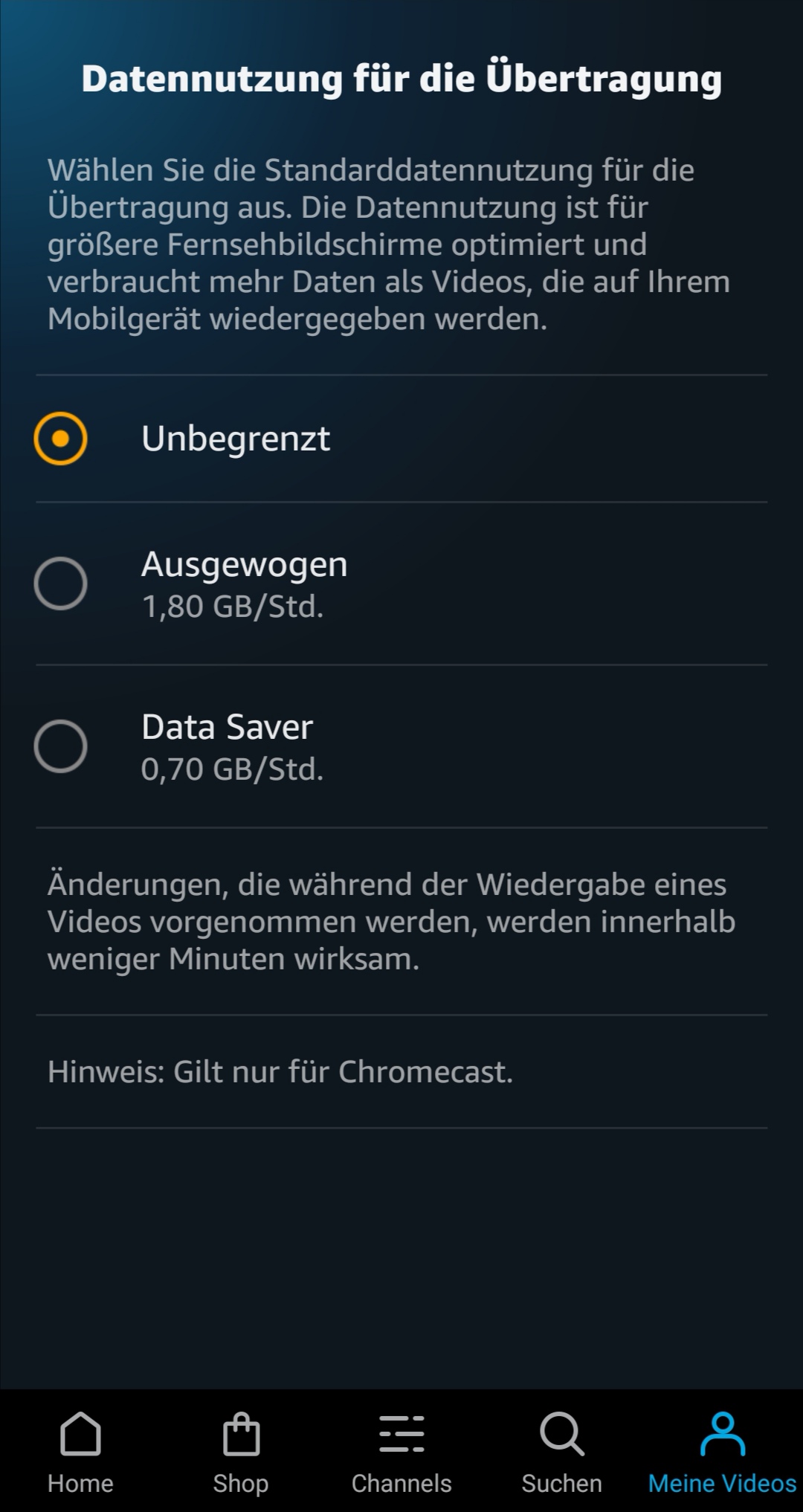Viewport: 803px width, 1512px height.
Task: Choose Ausgewogen 1,80 GB/Std.
Action: (x=401, y=584)
